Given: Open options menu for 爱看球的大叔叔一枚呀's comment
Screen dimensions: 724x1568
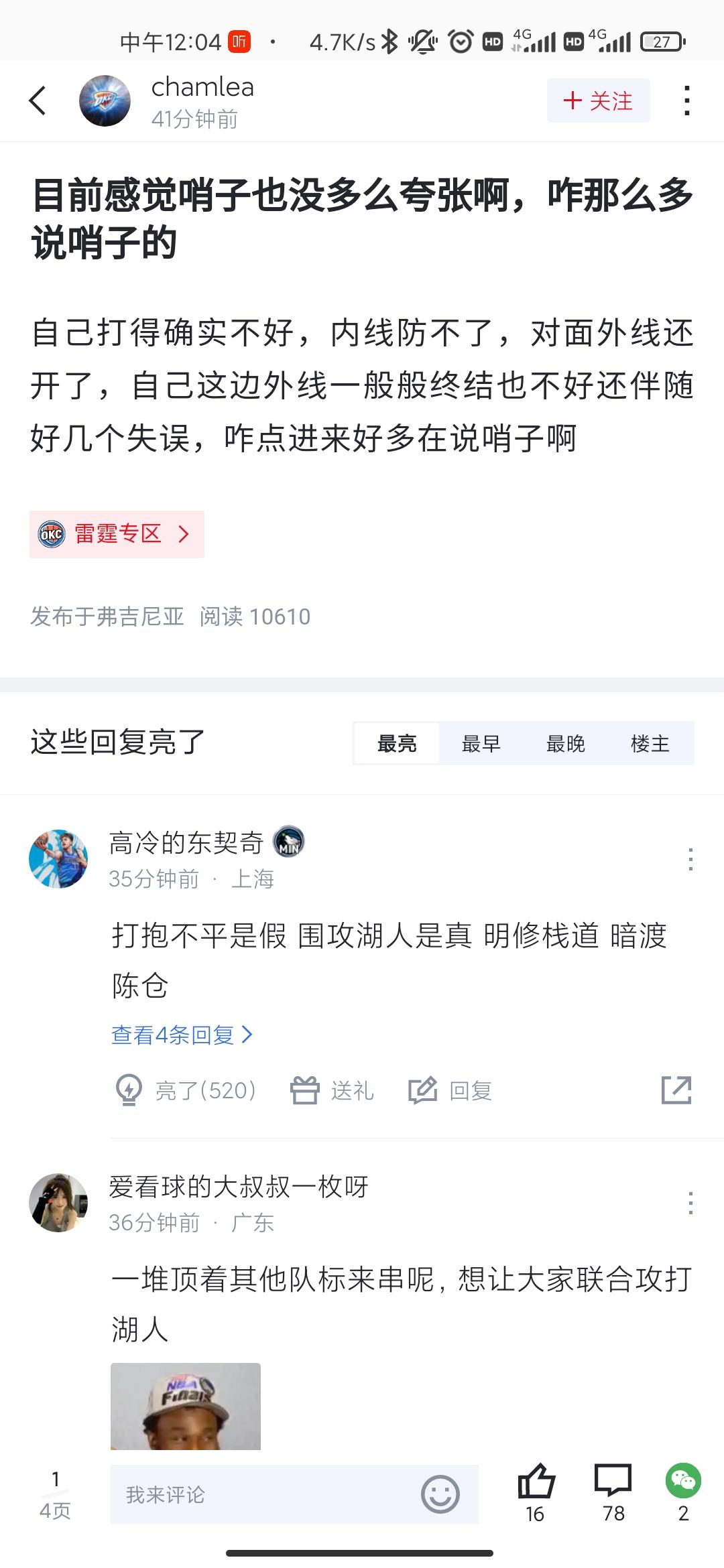Looking at the screenshot, I should click(690, 1203).
